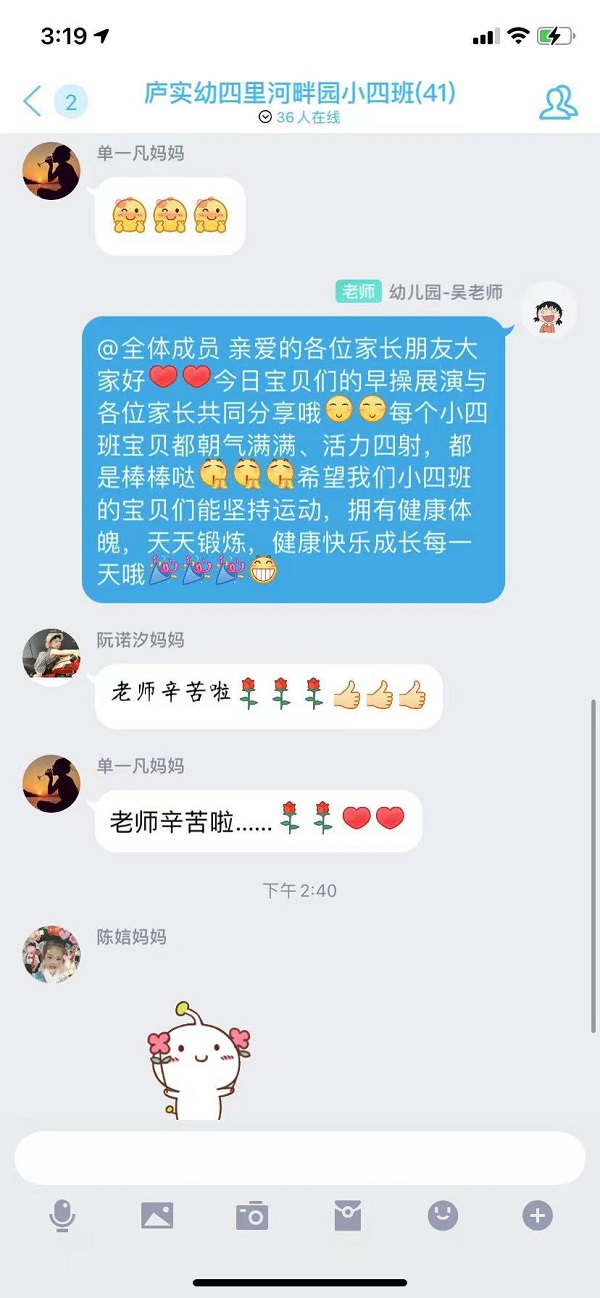600x1298 pixels.
Task: Open the red packet icon
Action: click(x=347, y=1216)
